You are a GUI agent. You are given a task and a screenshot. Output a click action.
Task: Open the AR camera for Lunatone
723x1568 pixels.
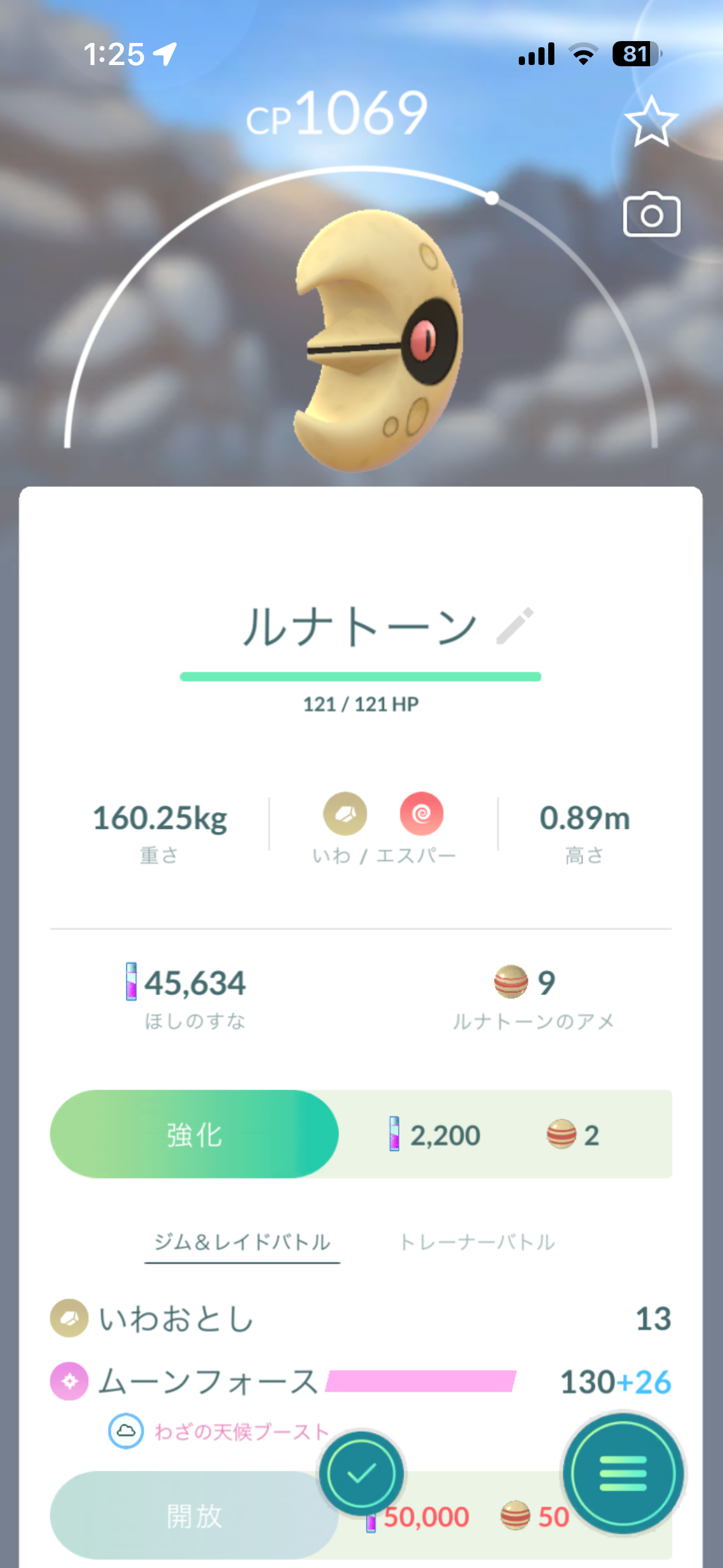click(x=651, y=215)
